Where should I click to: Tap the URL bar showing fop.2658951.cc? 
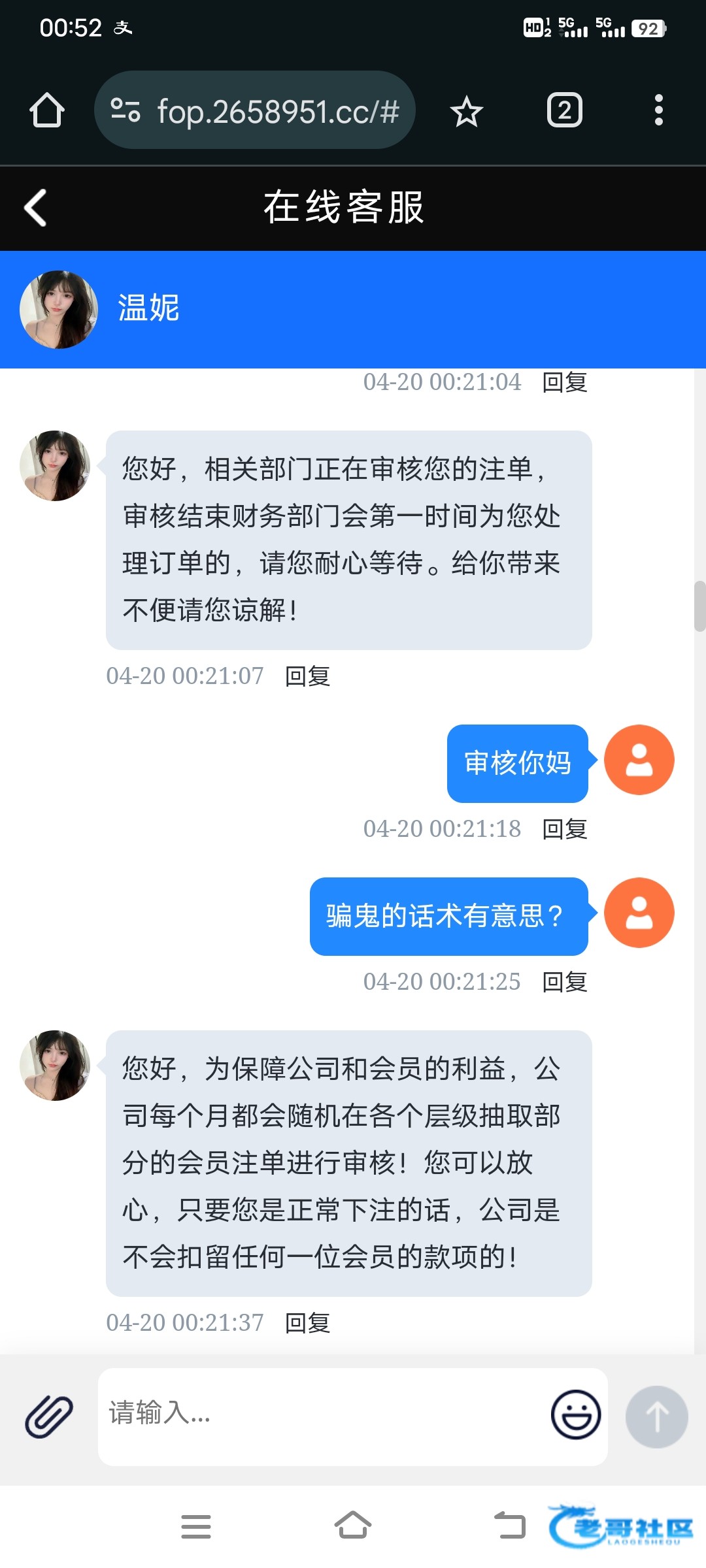pos(255,110)
